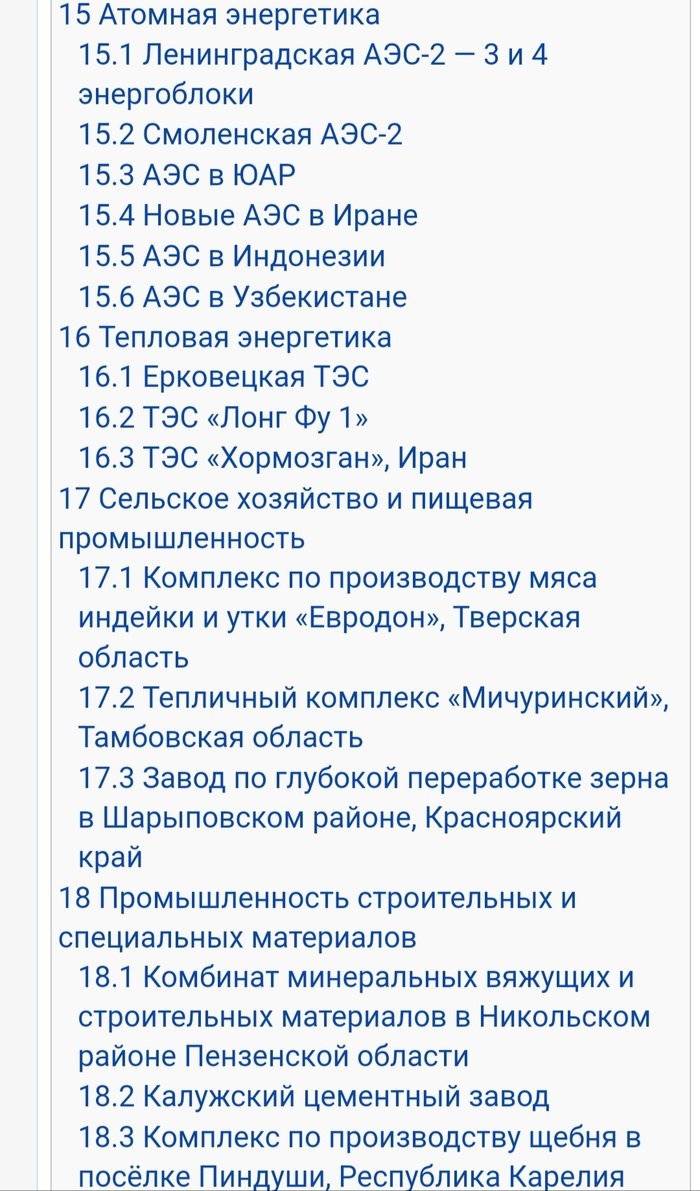Go to 15.6 АЭС в Узбекистане
Screen dimensions: 700x1191
tap(243, 296)
